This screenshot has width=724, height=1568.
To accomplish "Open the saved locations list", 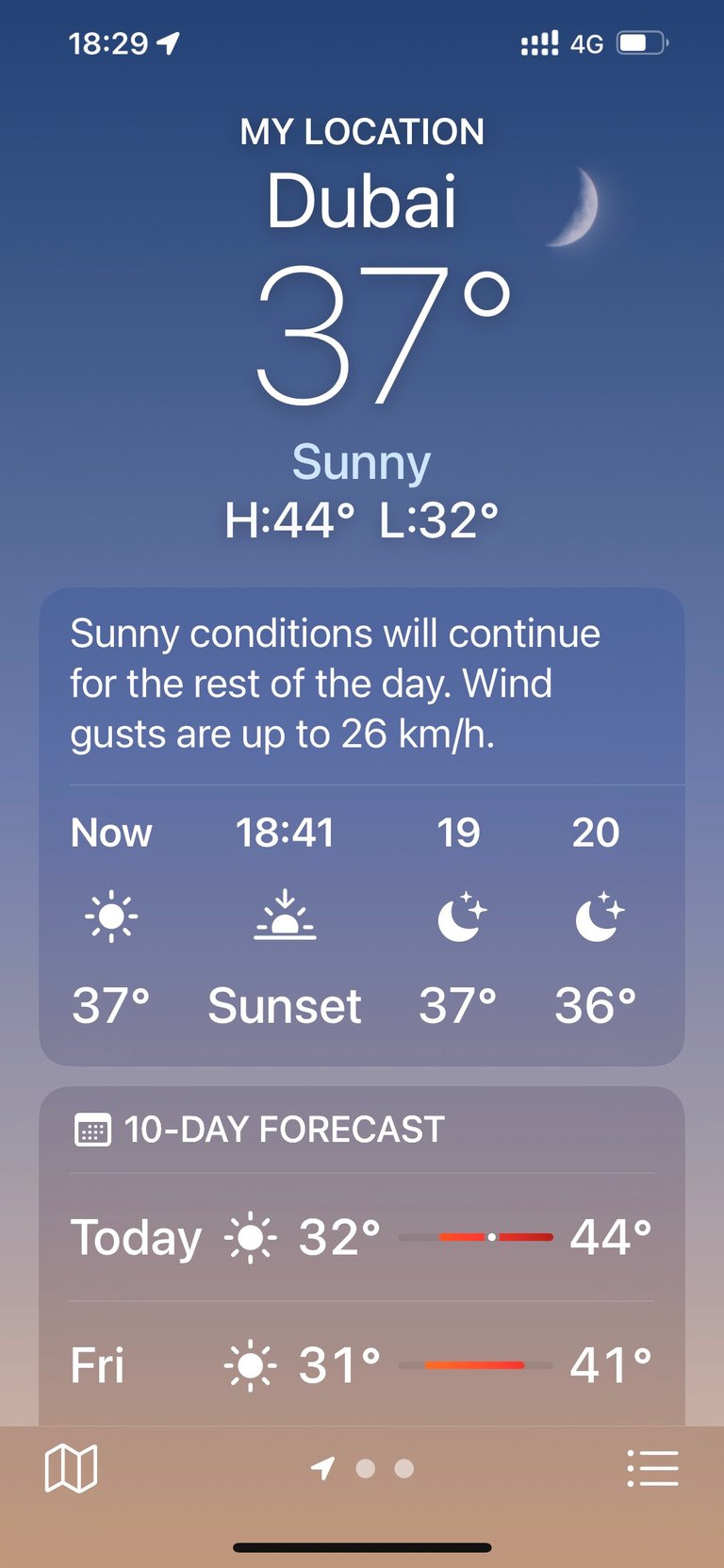I will point(652,1468).
